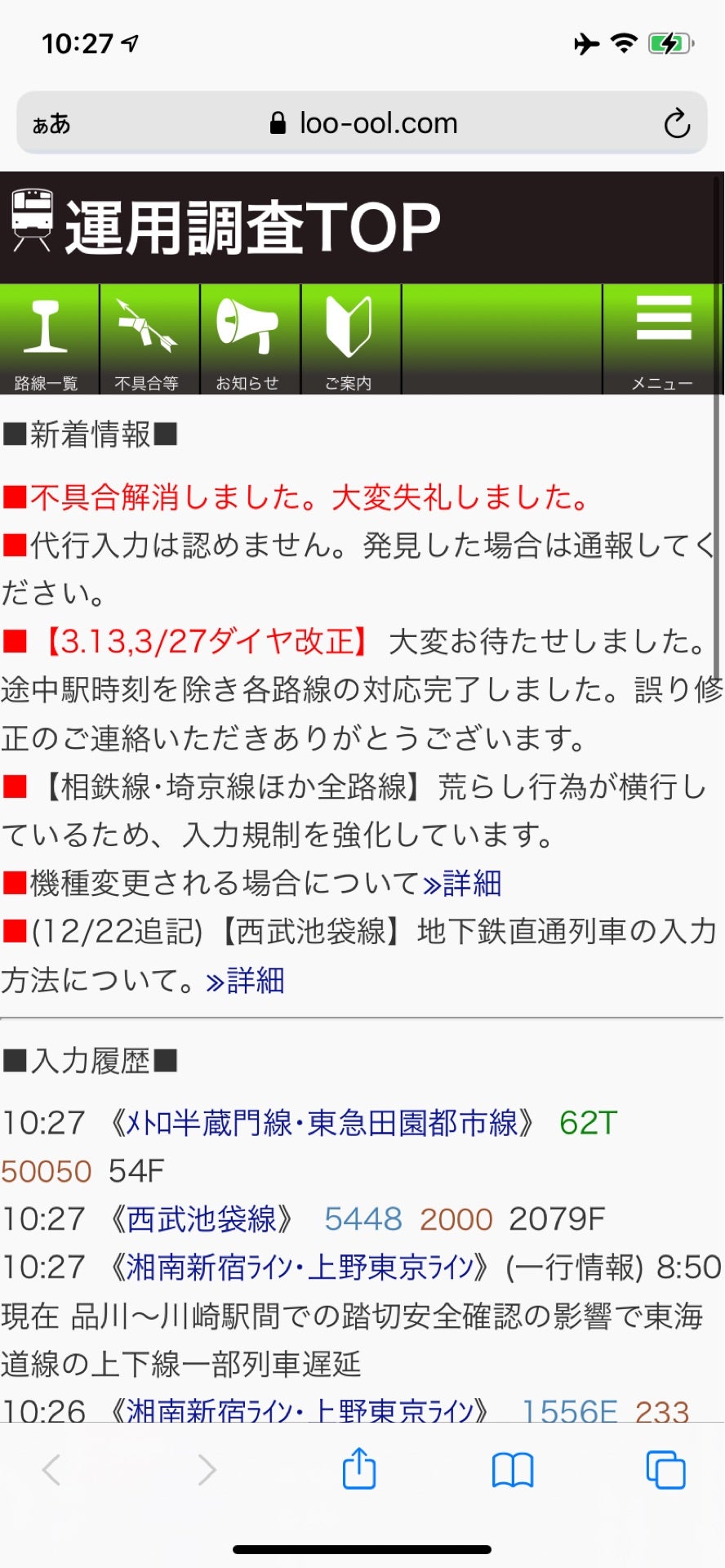The height and width of the screenshot is (1568, 725).
Task: Open the 不具合等 issues page
Action: (x=148, y=340)
